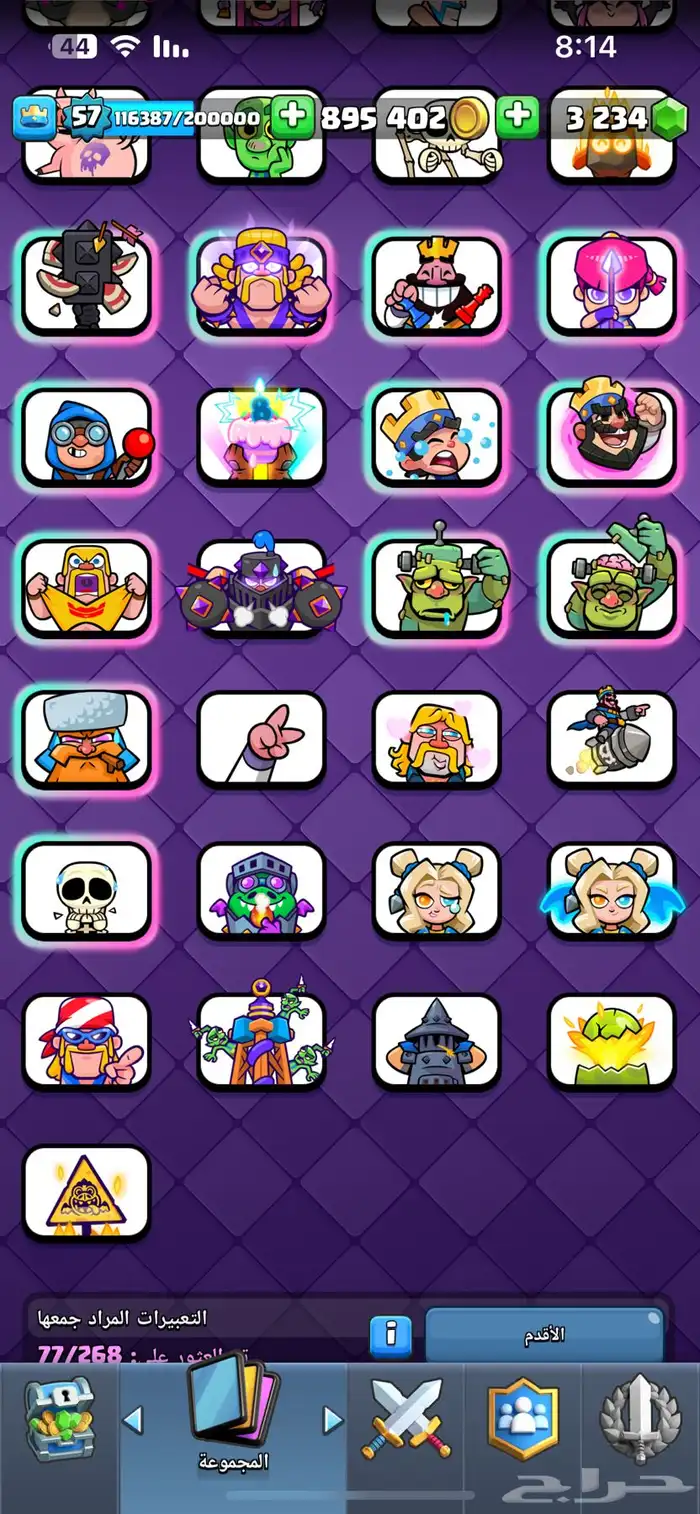The width and height of the screenshot is (700, 1514).
Task: Select the hatching green egg emote
Action: coord(611,1041)
